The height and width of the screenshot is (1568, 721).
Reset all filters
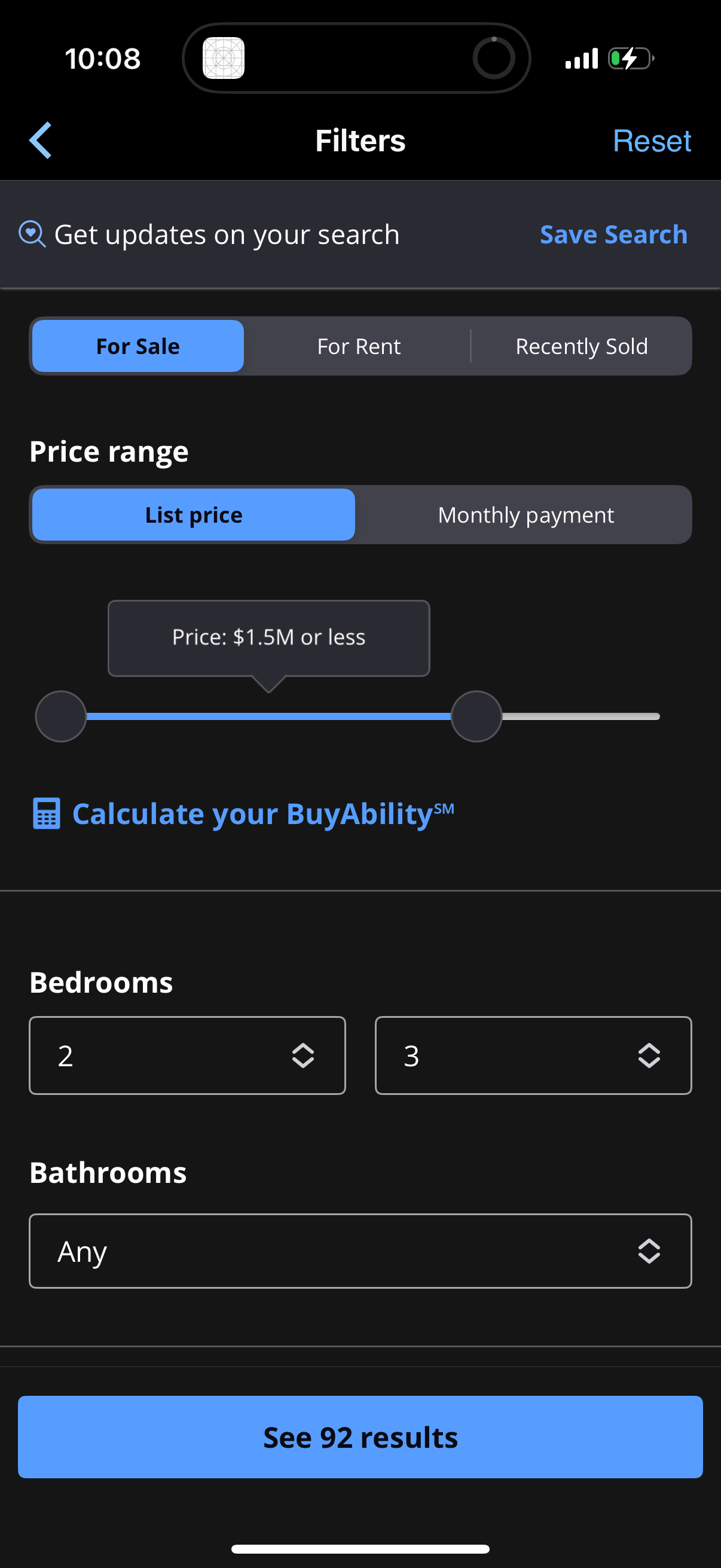(652, 140)
